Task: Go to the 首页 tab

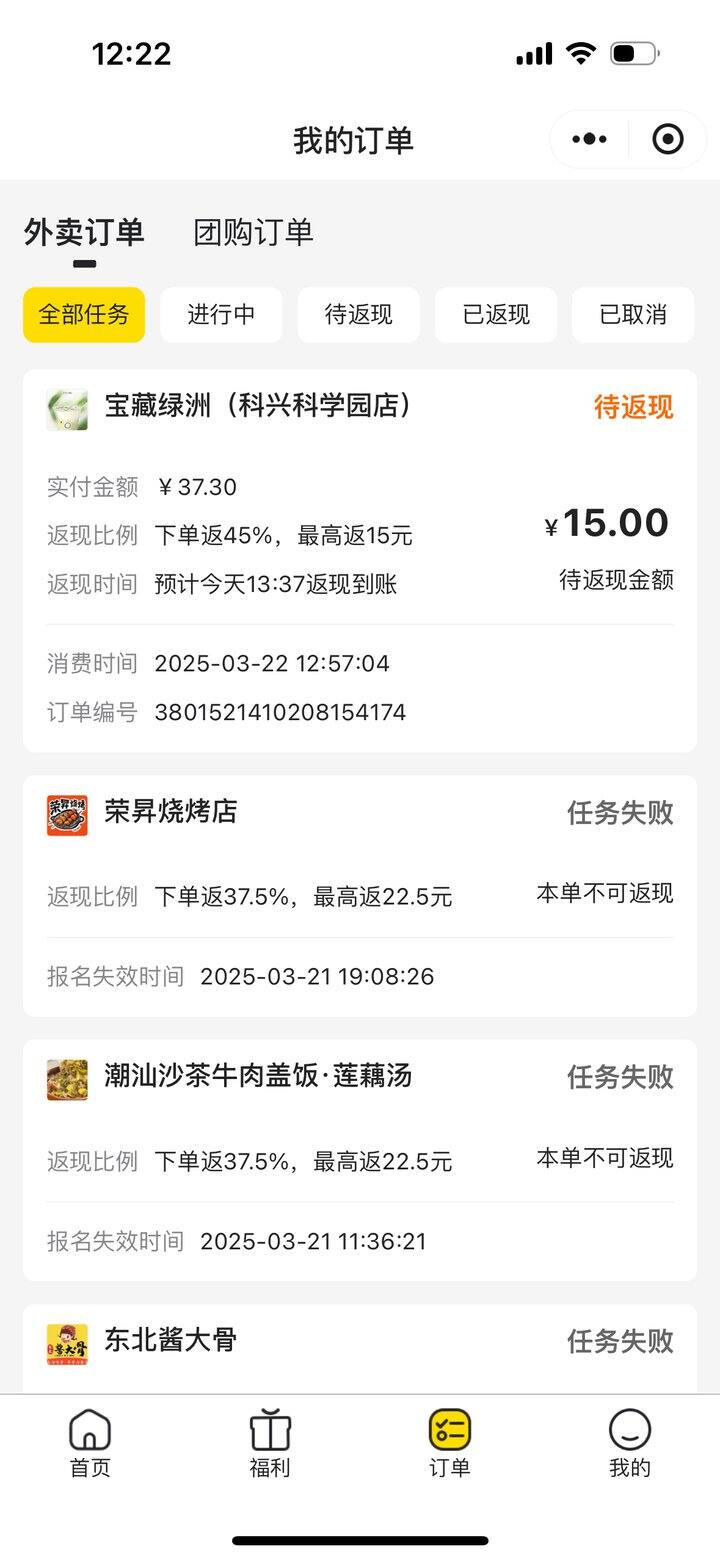Action: point(90,1444)
